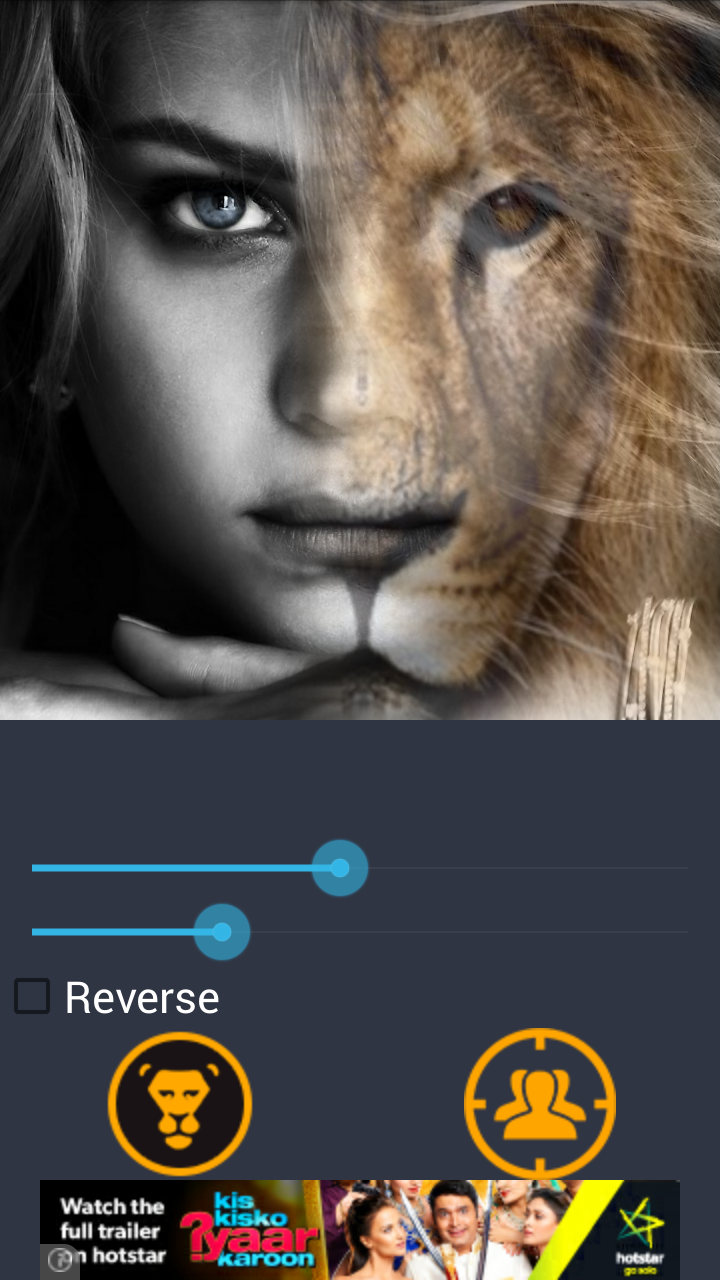Tick the Reverse checkbox
The image size is (720, 1280).
[32, 997]
